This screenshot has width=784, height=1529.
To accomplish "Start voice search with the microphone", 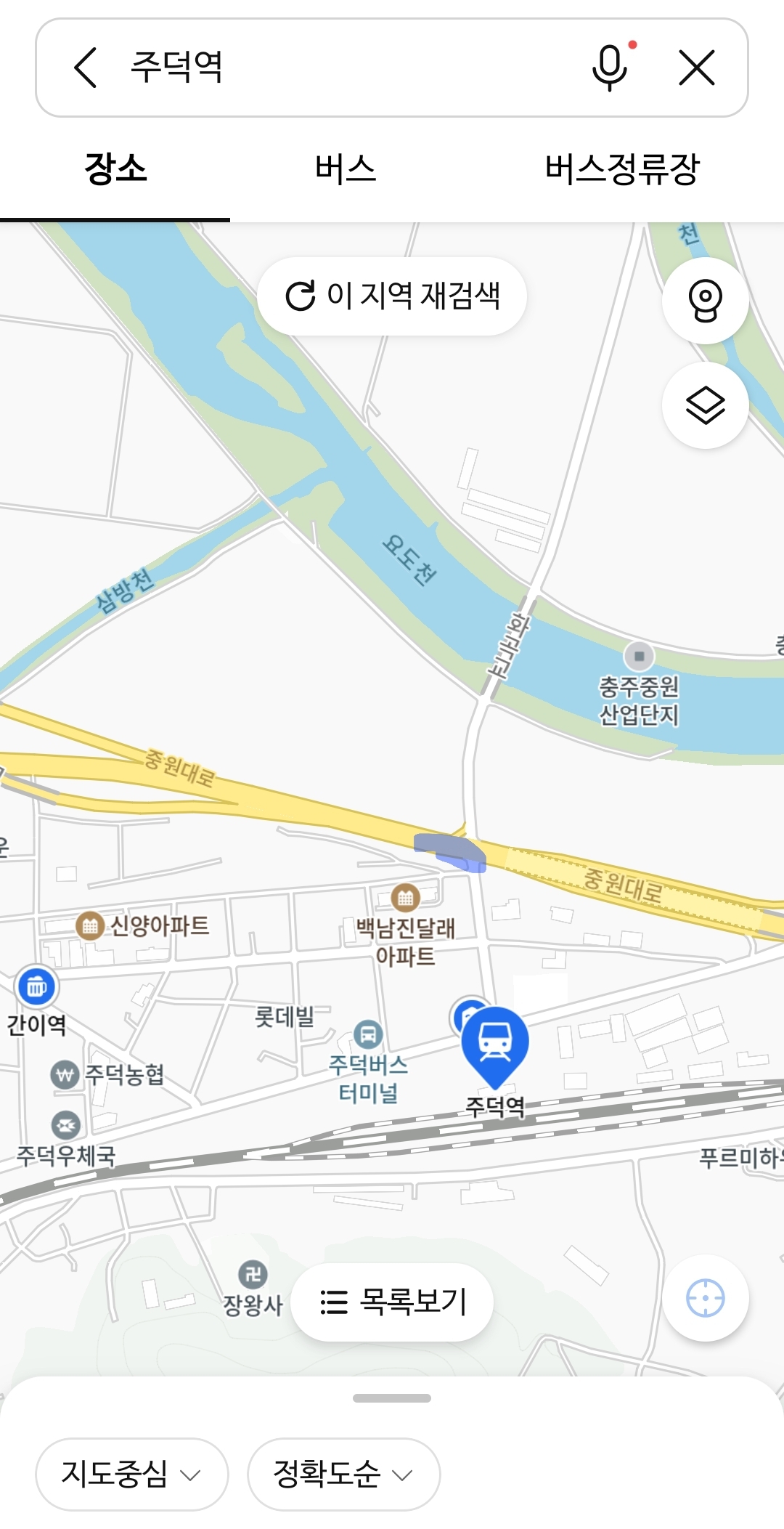I will click(x=611, y=68).
